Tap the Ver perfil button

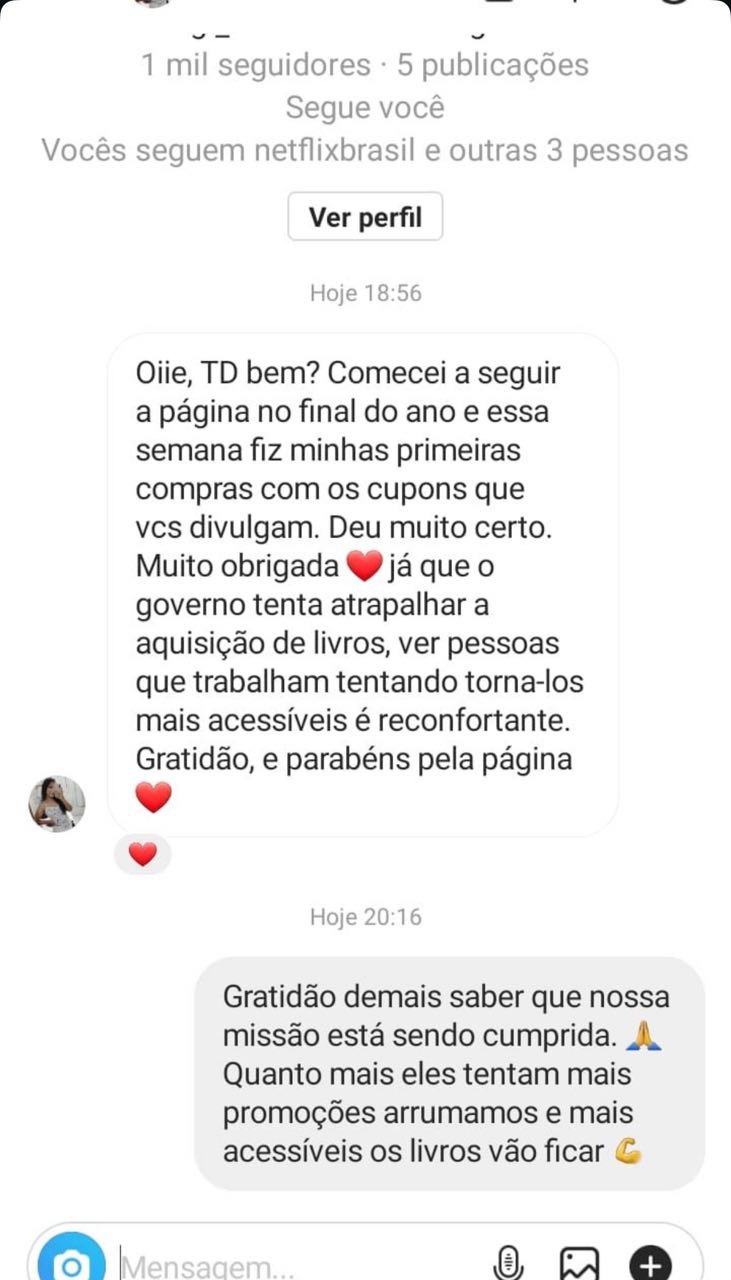[365, 217]
